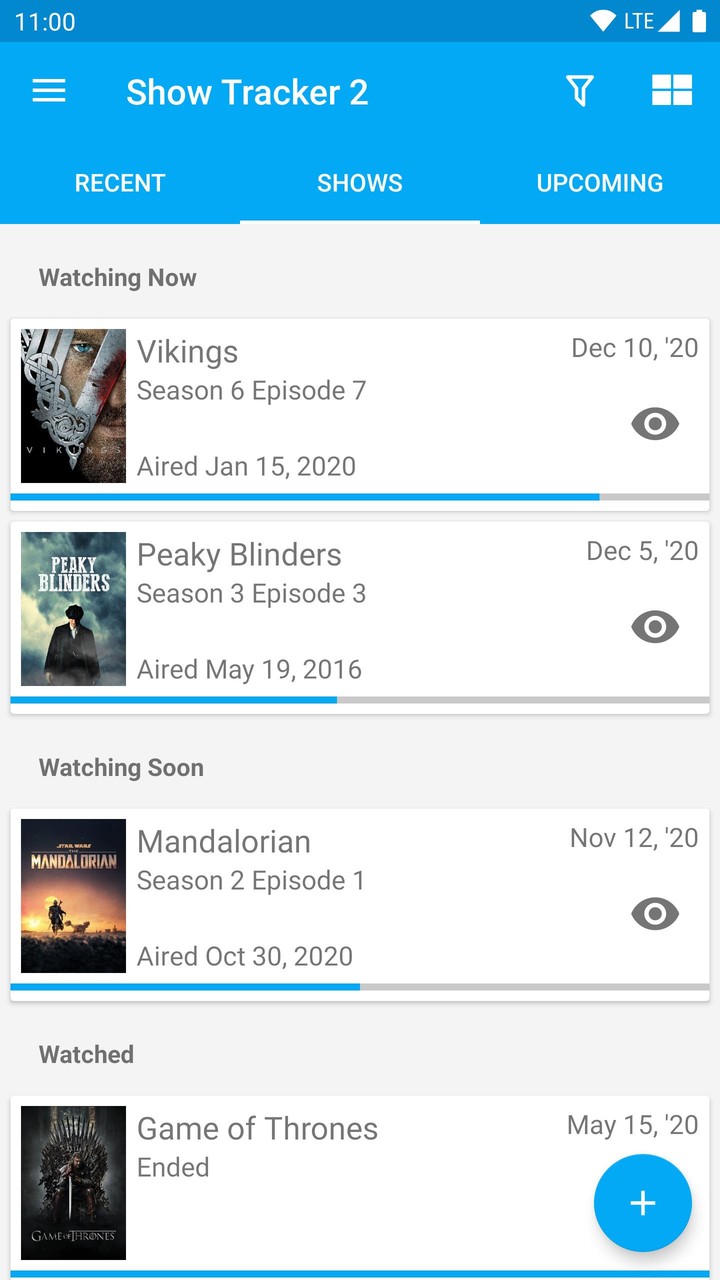Tap the Vikings watch progress bar
The height and width of the screenshot is (1280, 720).
[360, 496]
